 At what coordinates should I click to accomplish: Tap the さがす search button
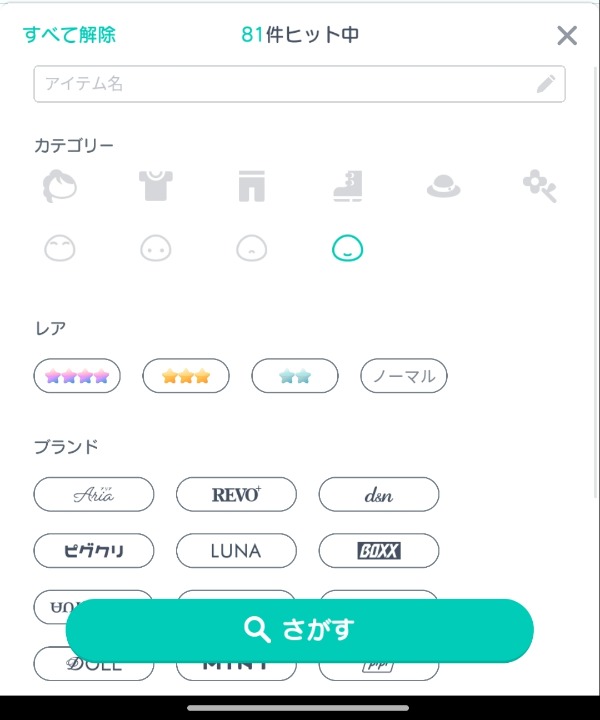pyautogui.click(x=299, y=630)
